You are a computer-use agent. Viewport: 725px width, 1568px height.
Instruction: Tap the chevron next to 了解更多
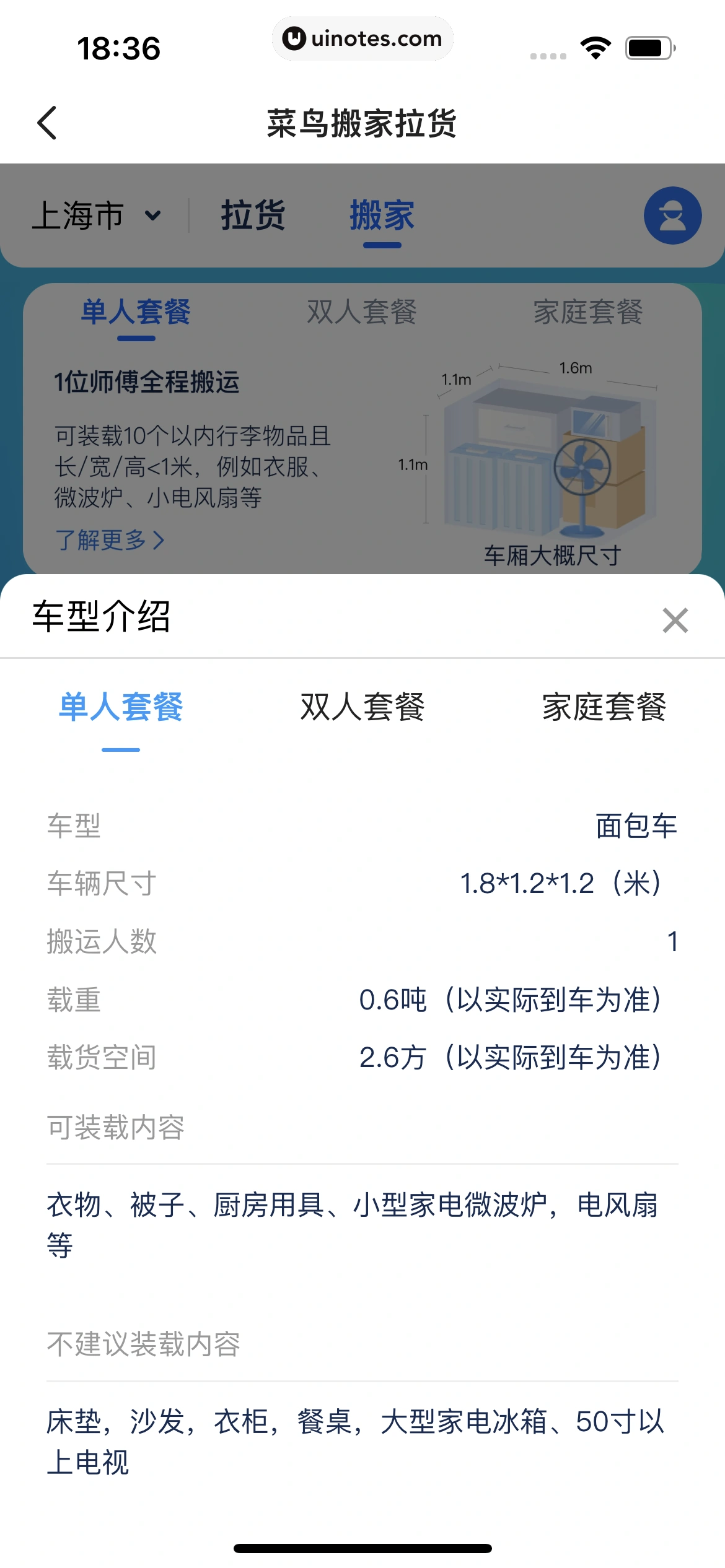click(160, 540)
